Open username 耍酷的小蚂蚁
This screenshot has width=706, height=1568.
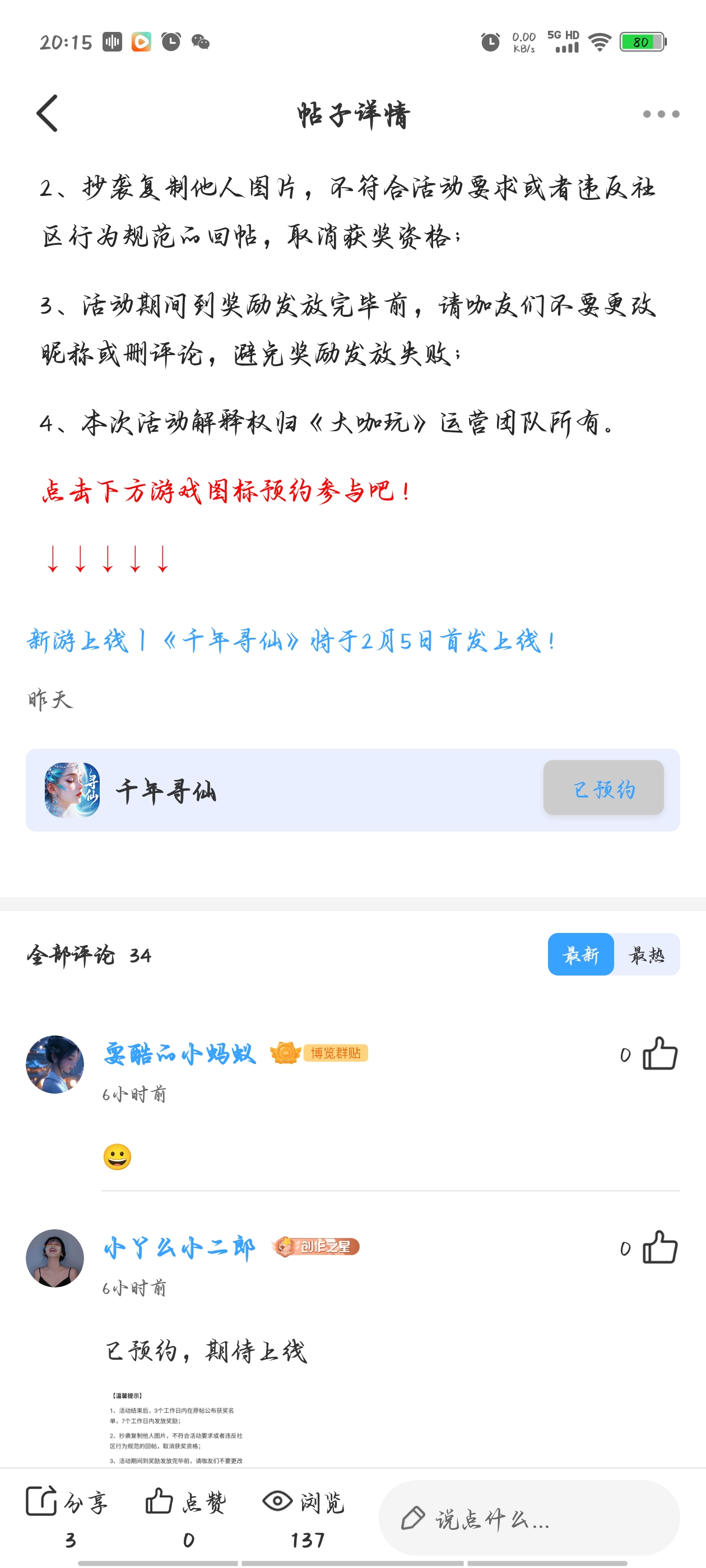(x=179, y=1054)
